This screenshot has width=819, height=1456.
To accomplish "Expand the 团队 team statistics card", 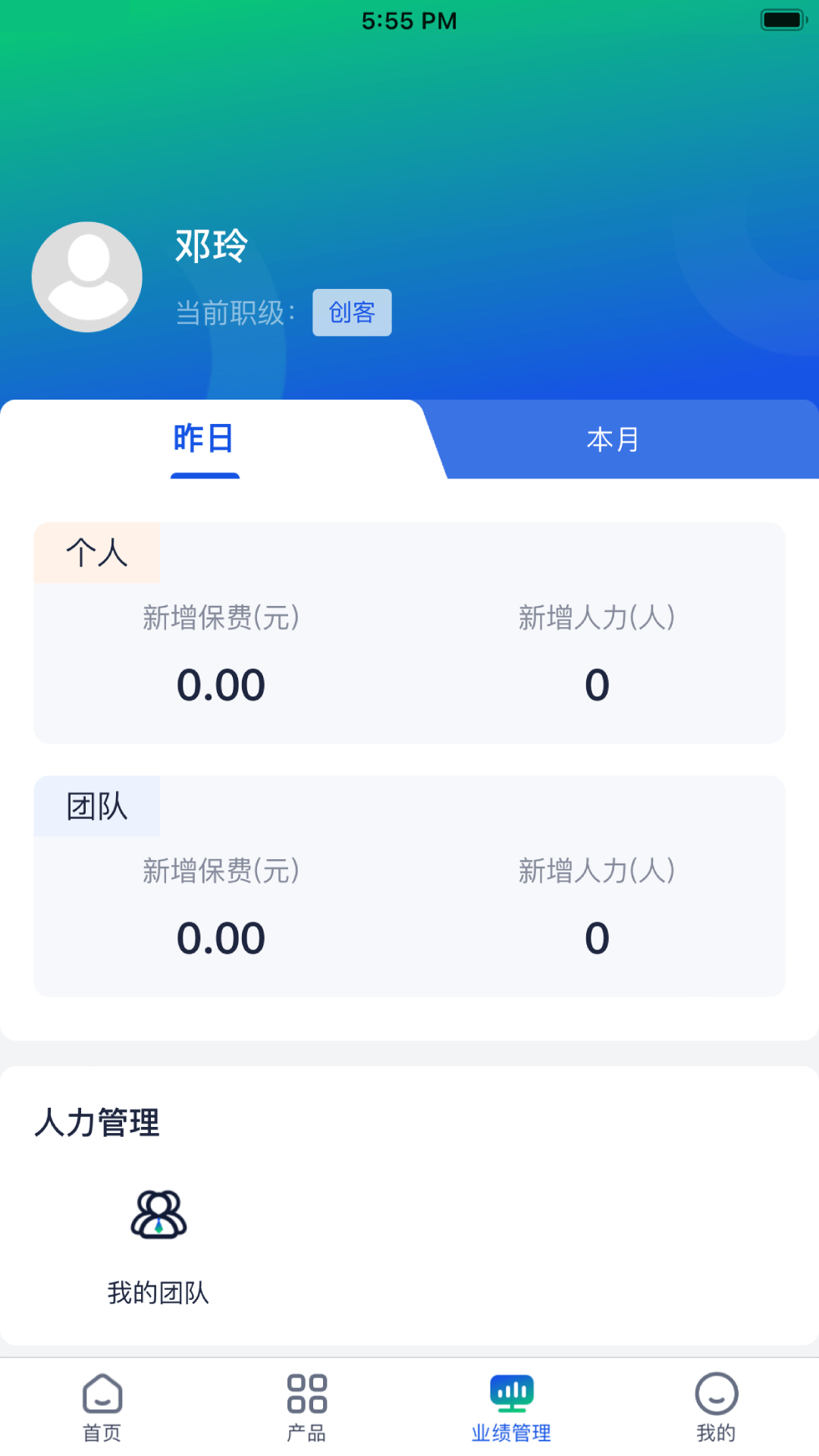I will (x=409, y=883).
